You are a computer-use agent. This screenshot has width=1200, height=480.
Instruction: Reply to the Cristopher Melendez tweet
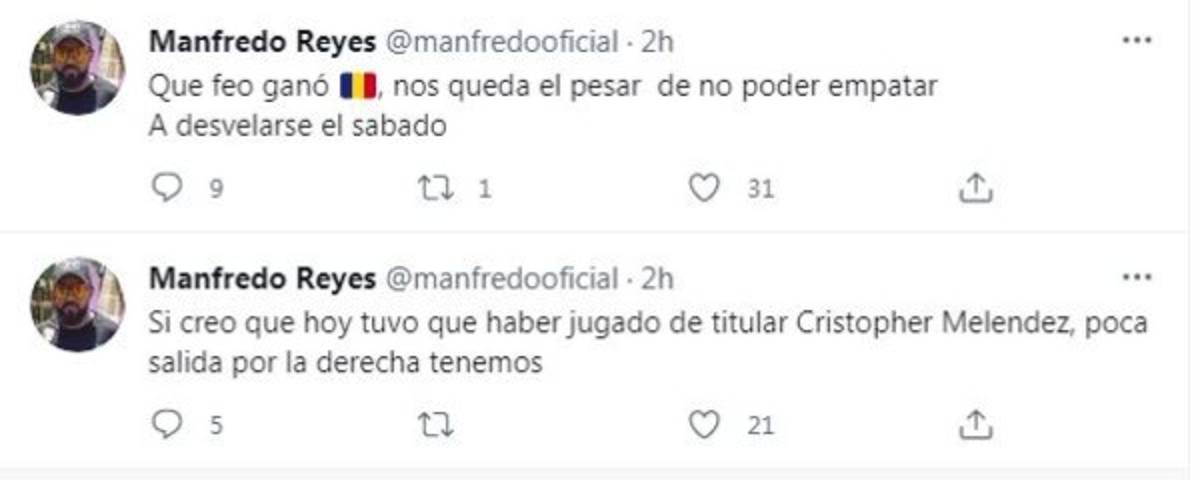(x=164, y=425)
